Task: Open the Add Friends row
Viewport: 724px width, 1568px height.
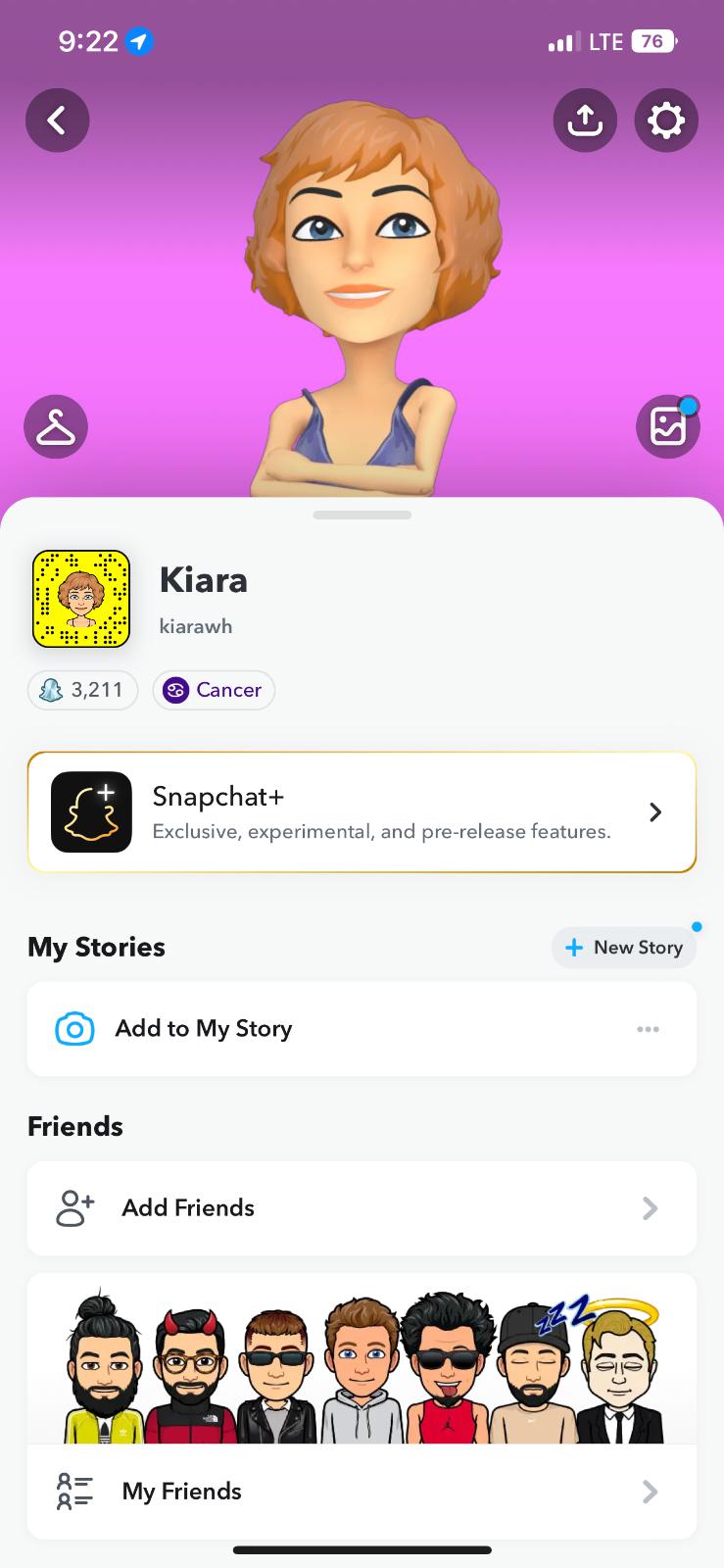Action: pyautogui.click(x=362, y=1208)
